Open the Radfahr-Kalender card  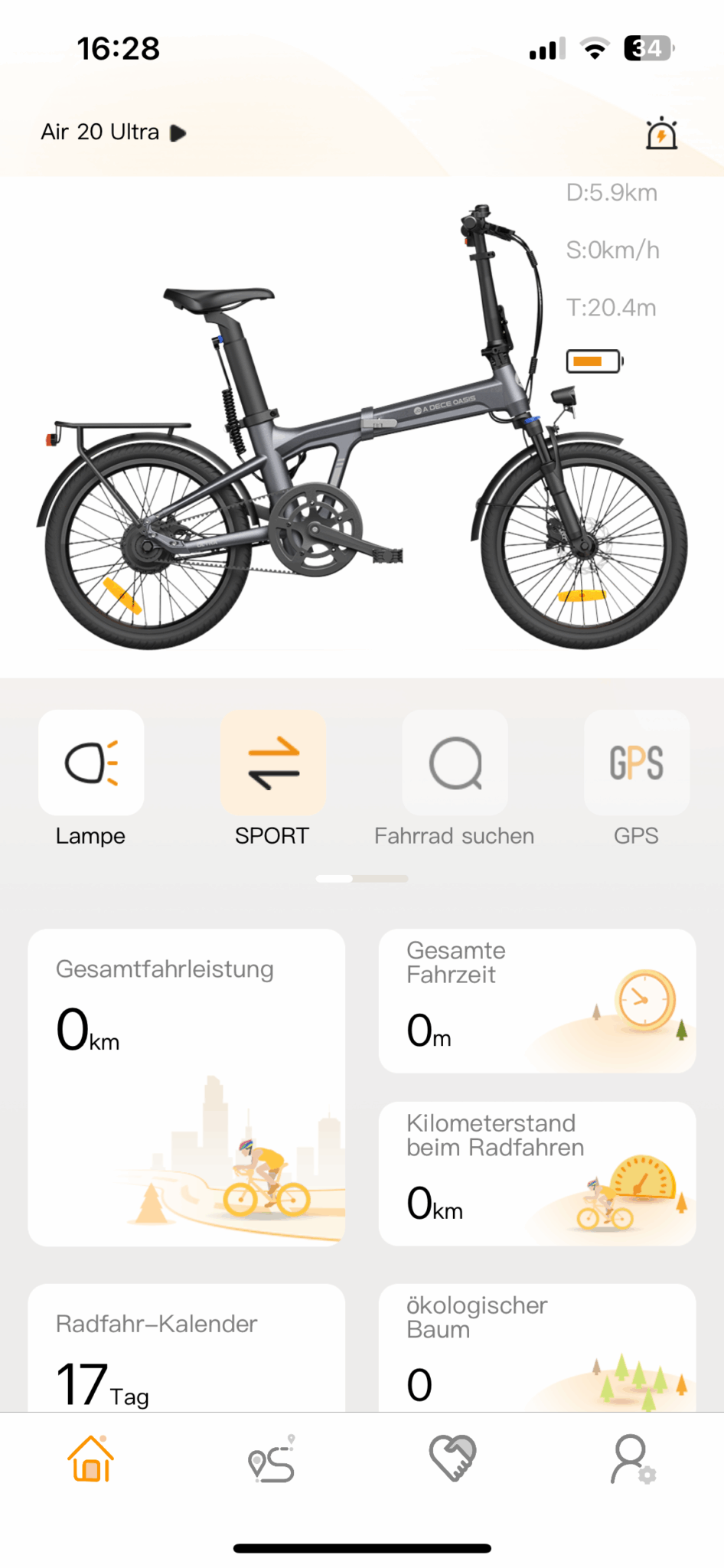click(187, 1349)
